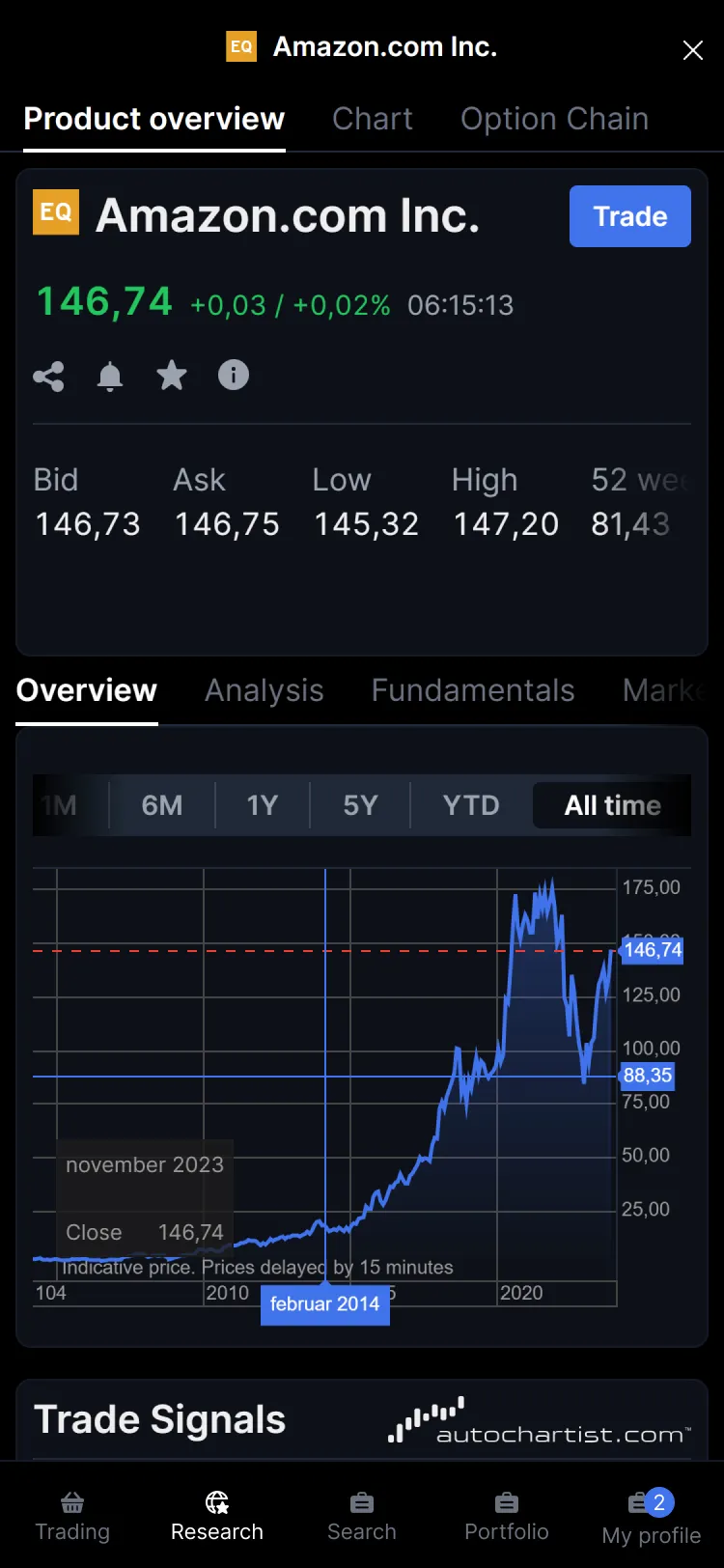Switch to the Chart tab

point(373,119)
